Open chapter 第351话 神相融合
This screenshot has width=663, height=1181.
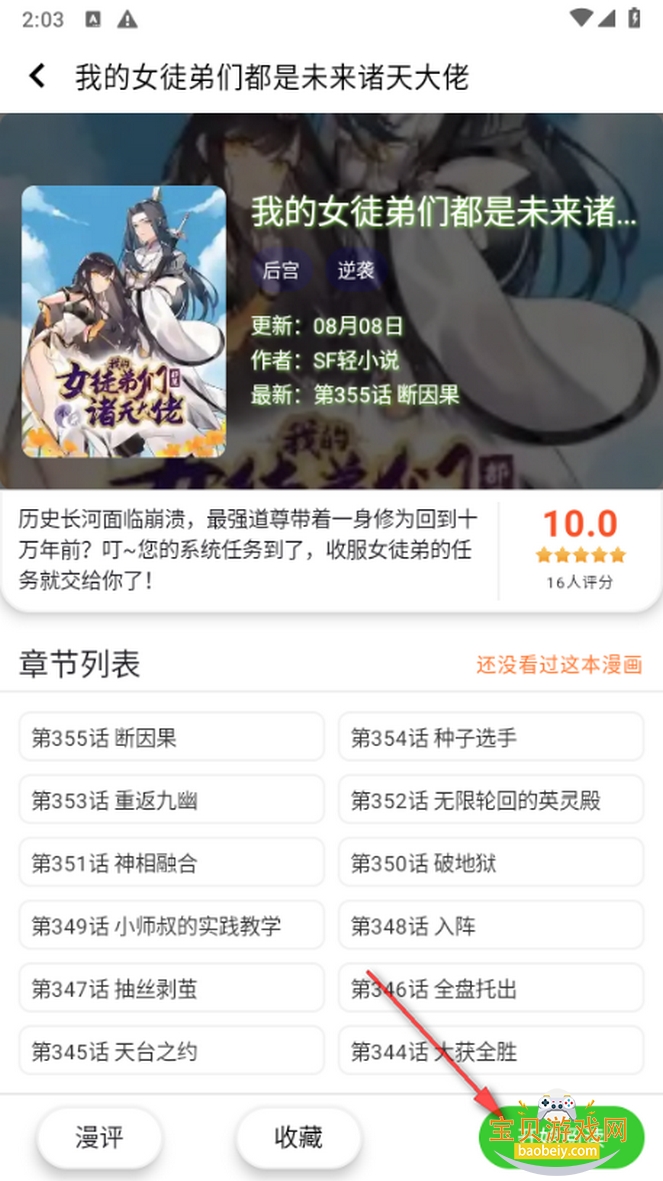point(171,863)
